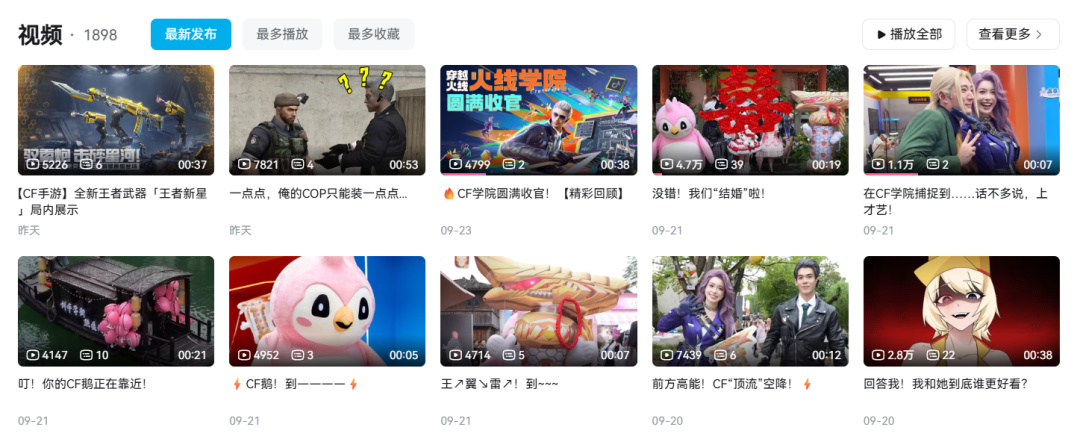
Task: Watch the 王翼雷！到 video
Action: 538,311
